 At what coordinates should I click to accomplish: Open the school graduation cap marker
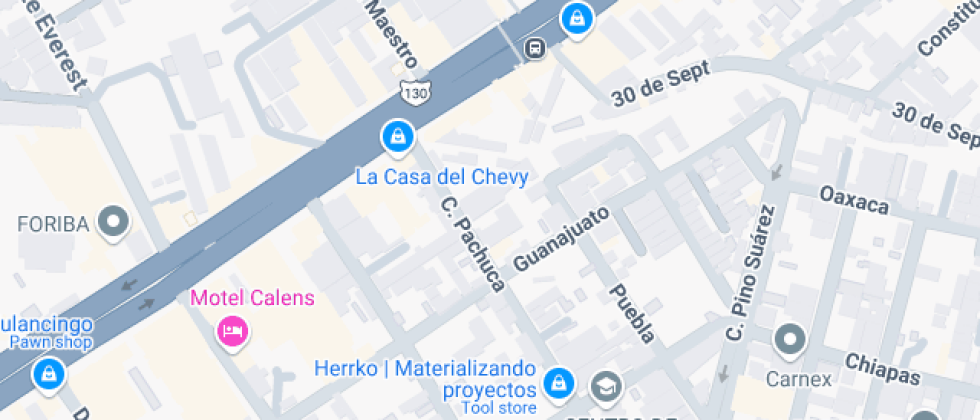pyautogui.click(x=605, y=385)
